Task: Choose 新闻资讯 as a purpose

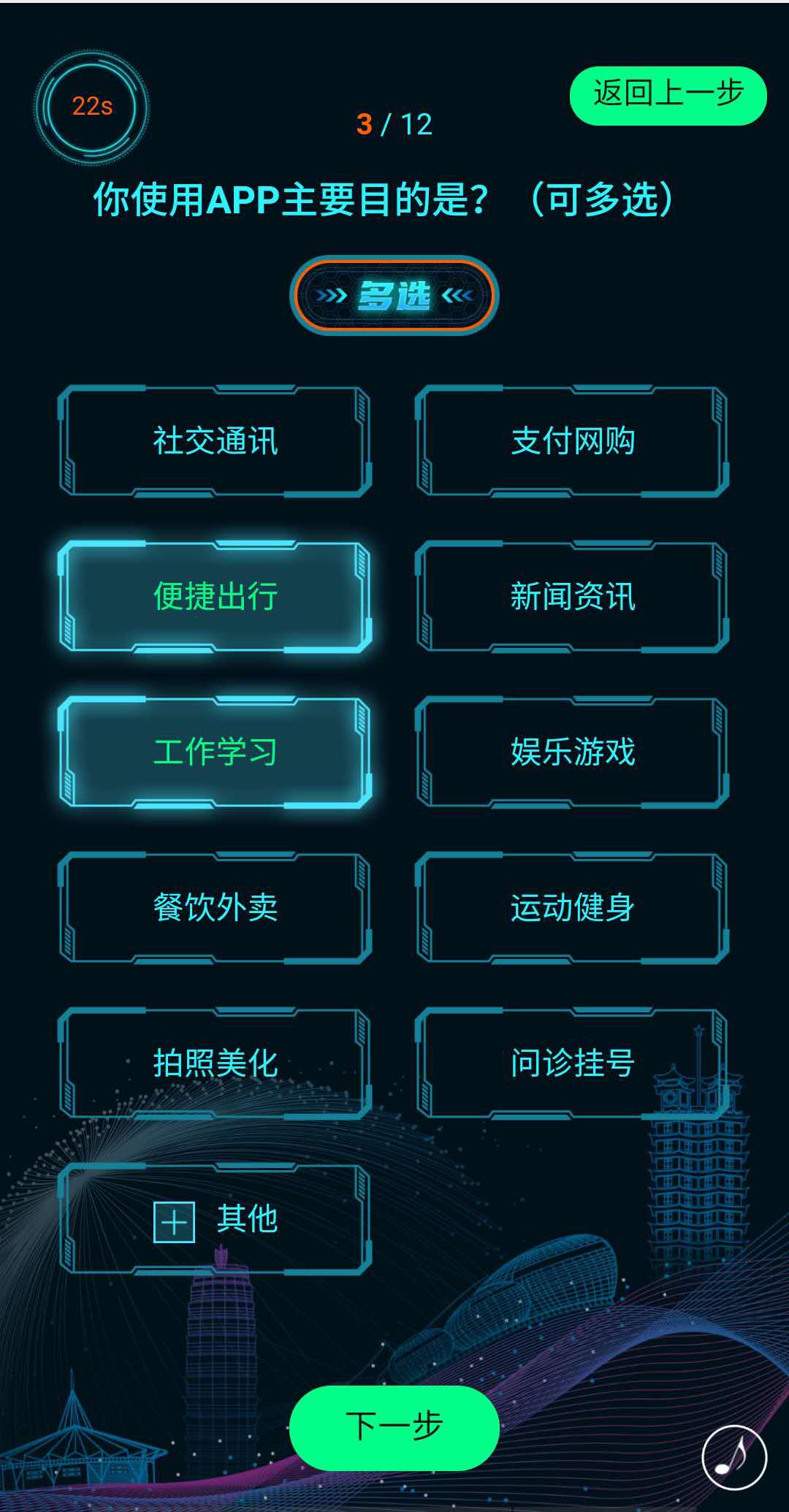Action: click(572, 597)
